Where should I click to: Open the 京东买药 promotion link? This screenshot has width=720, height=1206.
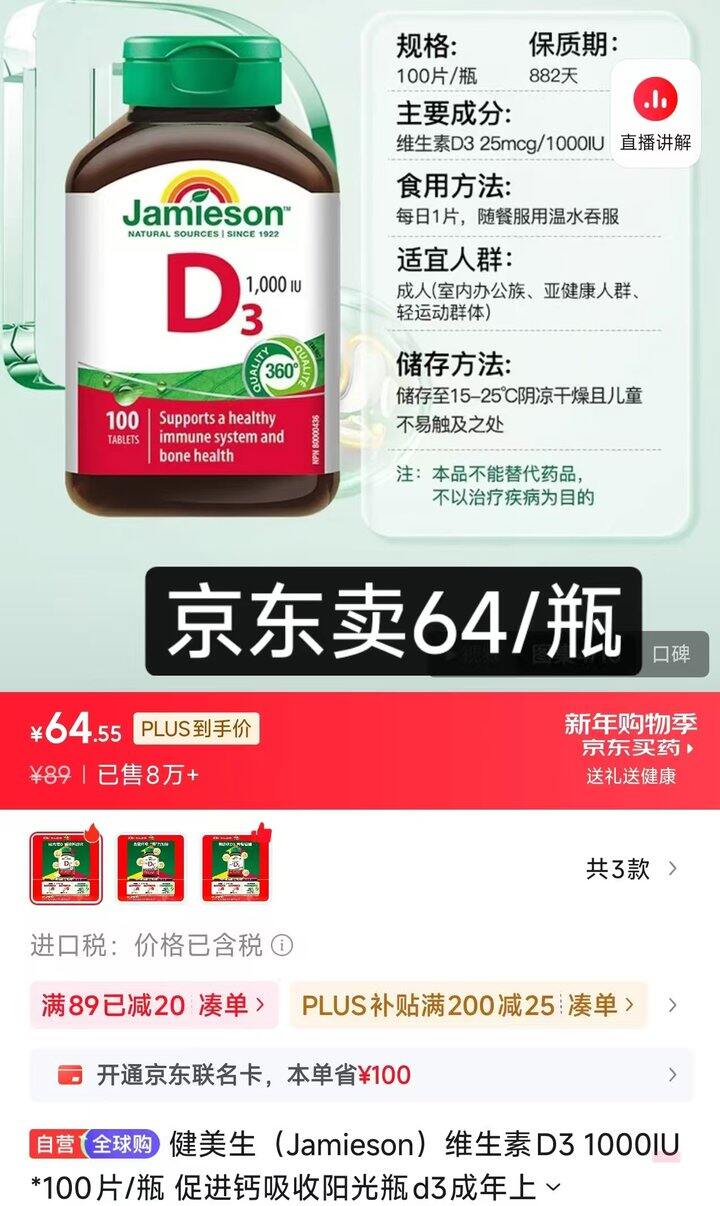638,747
